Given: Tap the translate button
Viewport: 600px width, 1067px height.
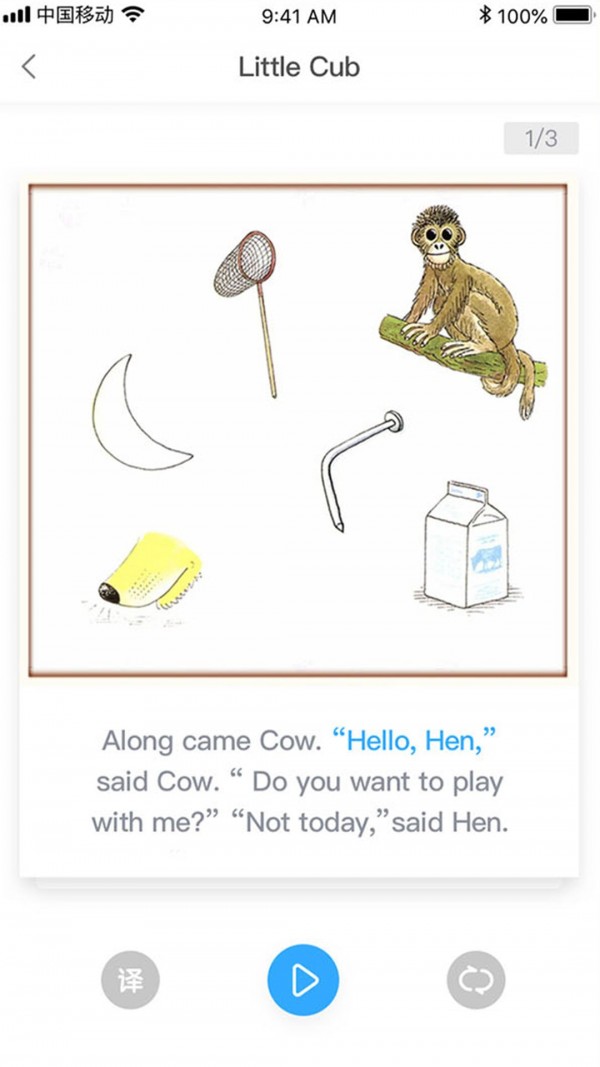Looking at the screenshot, I should click(x=130, y=980).
